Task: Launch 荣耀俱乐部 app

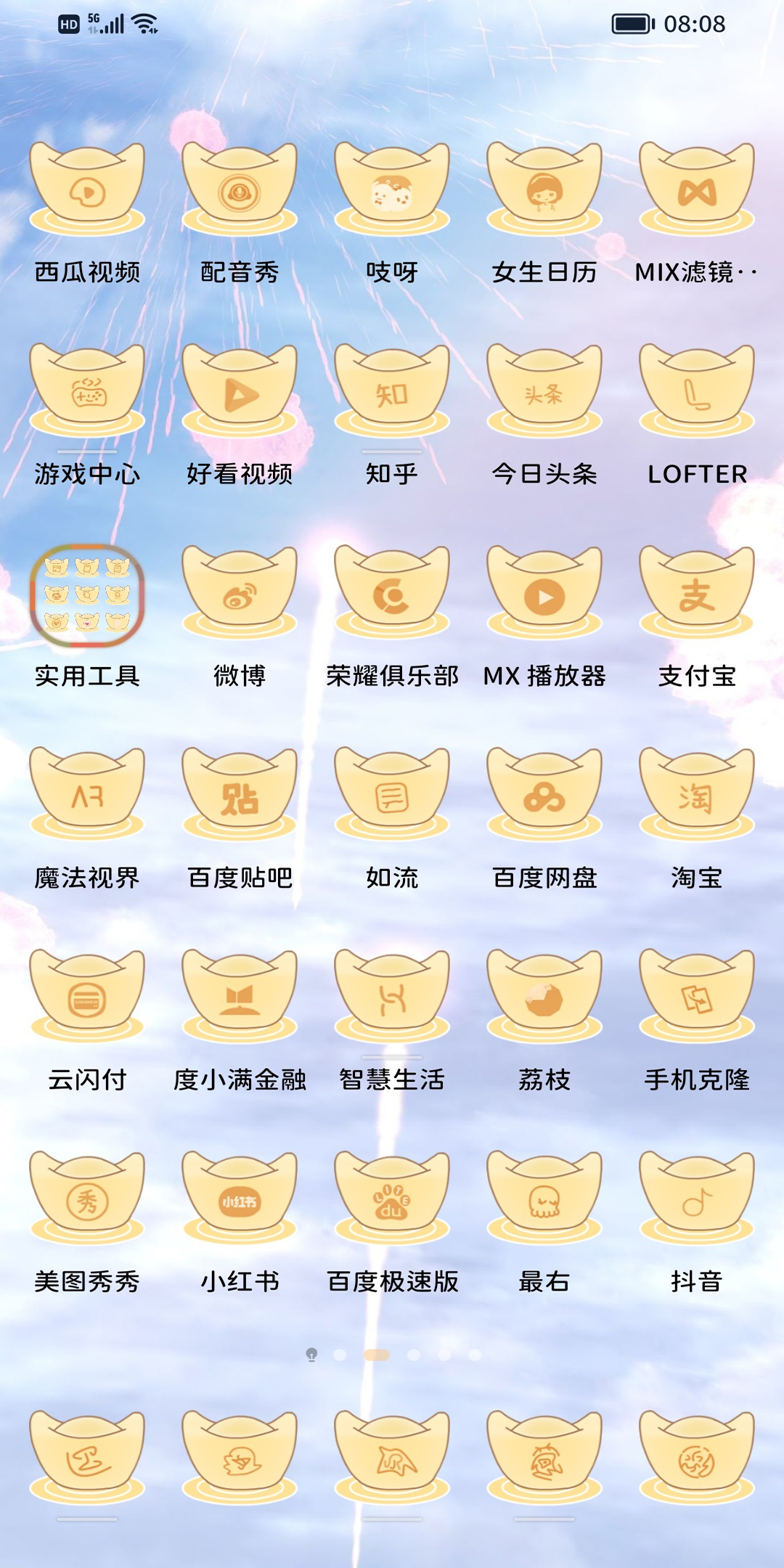Action: 392,595
